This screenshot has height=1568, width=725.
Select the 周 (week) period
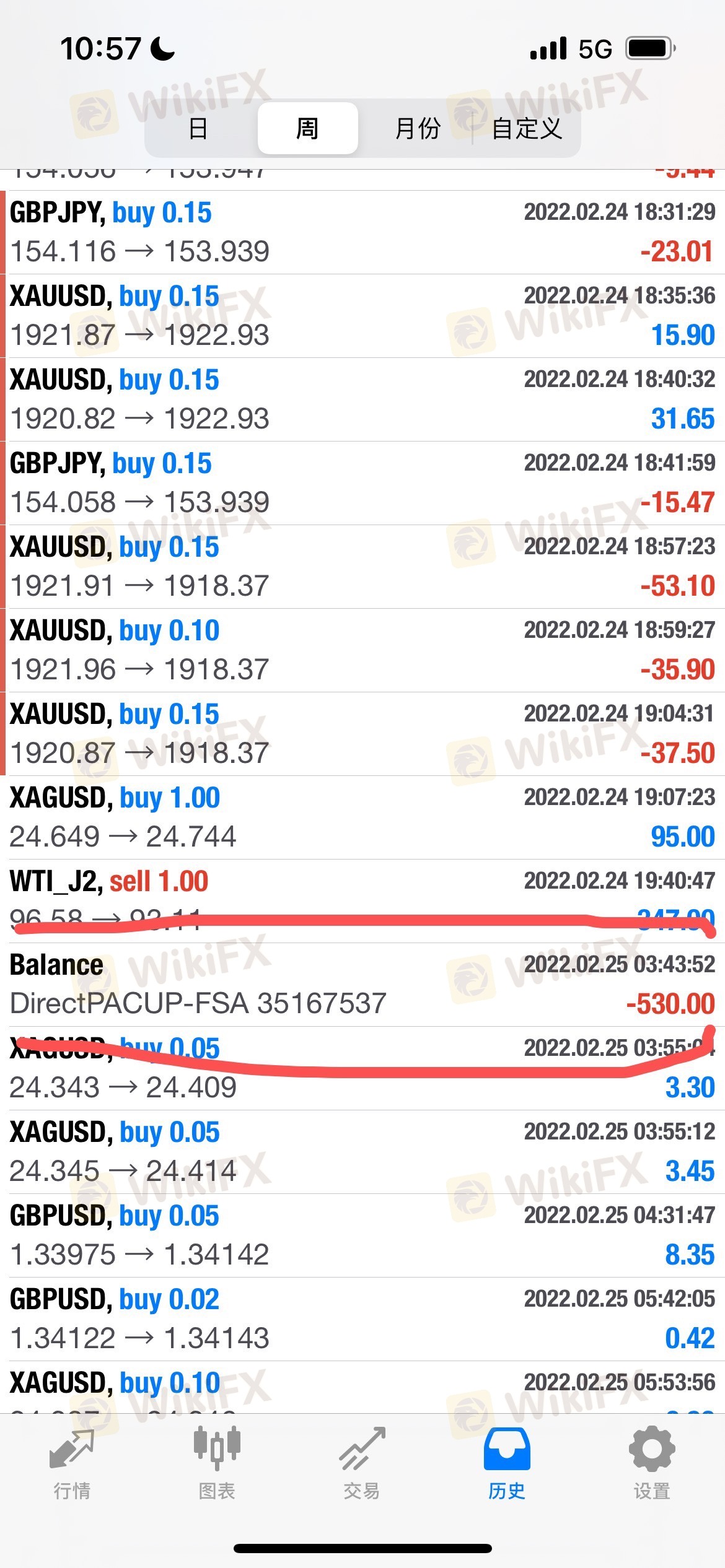click(307, 128)
